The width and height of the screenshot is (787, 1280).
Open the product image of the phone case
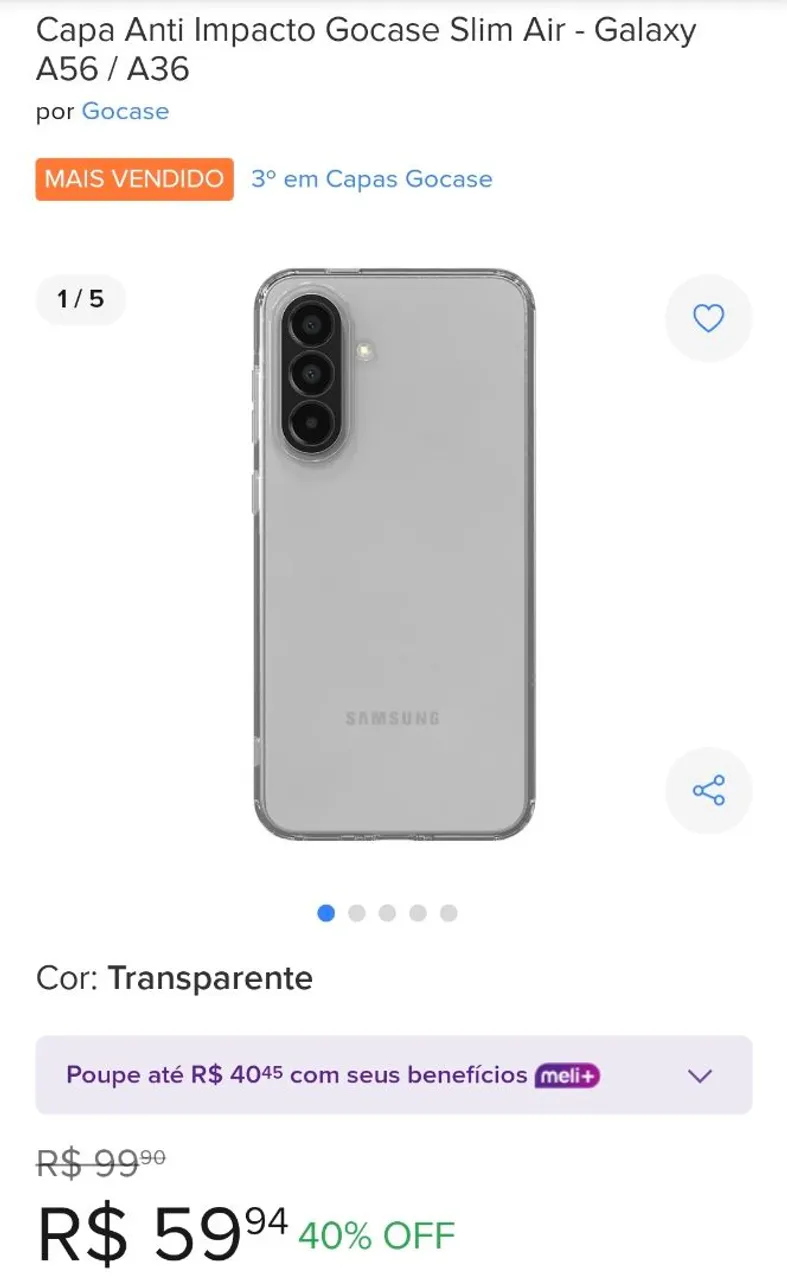coord(394,554)
